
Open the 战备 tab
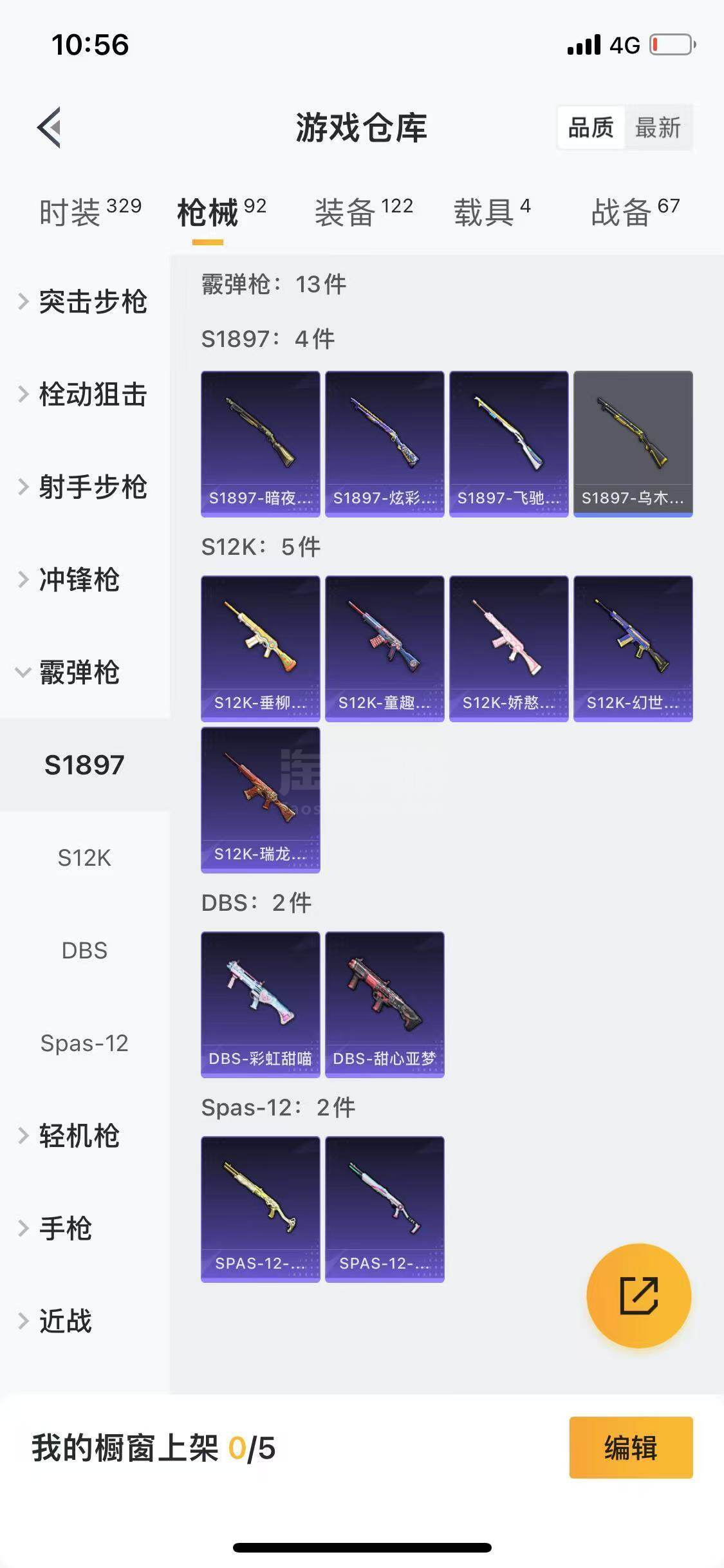point(635,212)
